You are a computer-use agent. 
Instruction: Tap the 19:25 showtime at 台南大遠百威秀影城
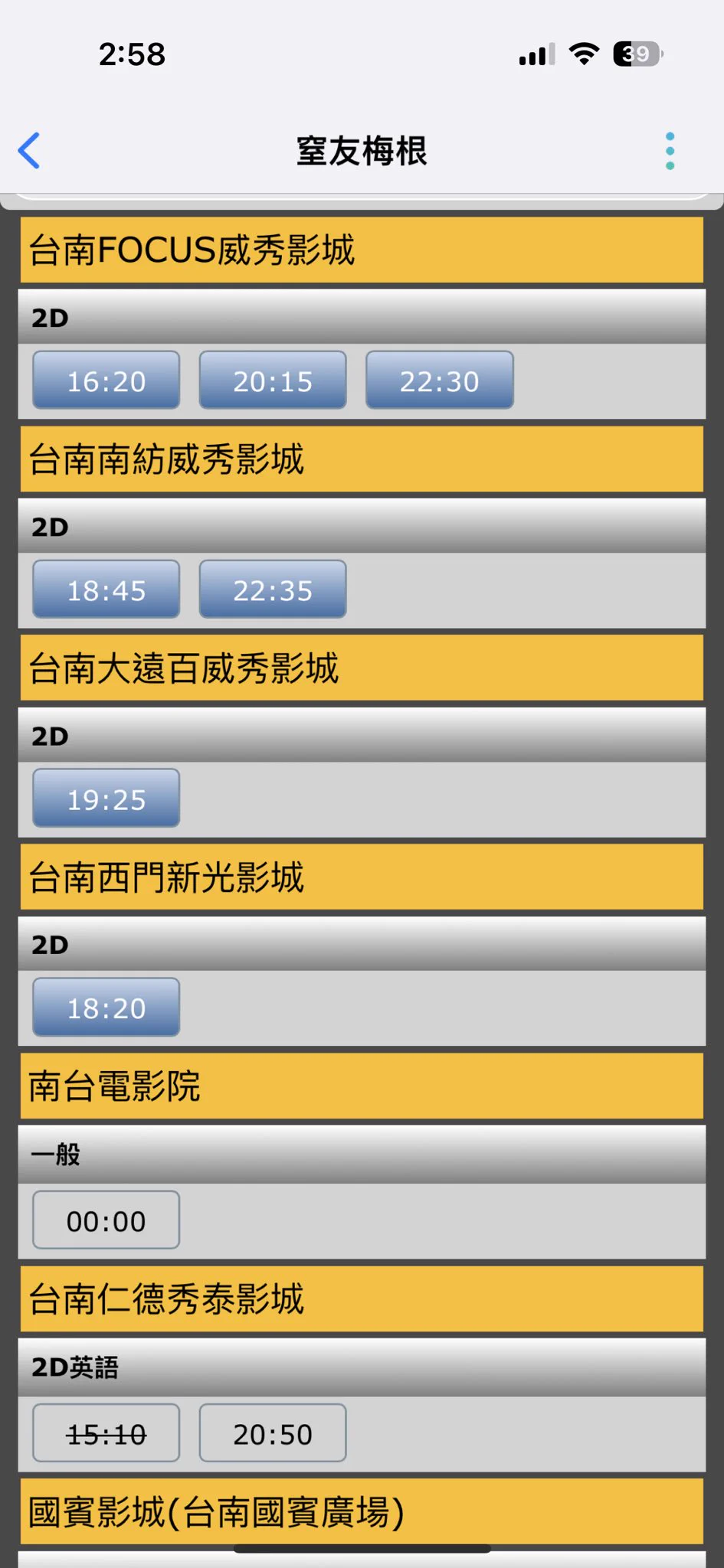click(106, 799)
